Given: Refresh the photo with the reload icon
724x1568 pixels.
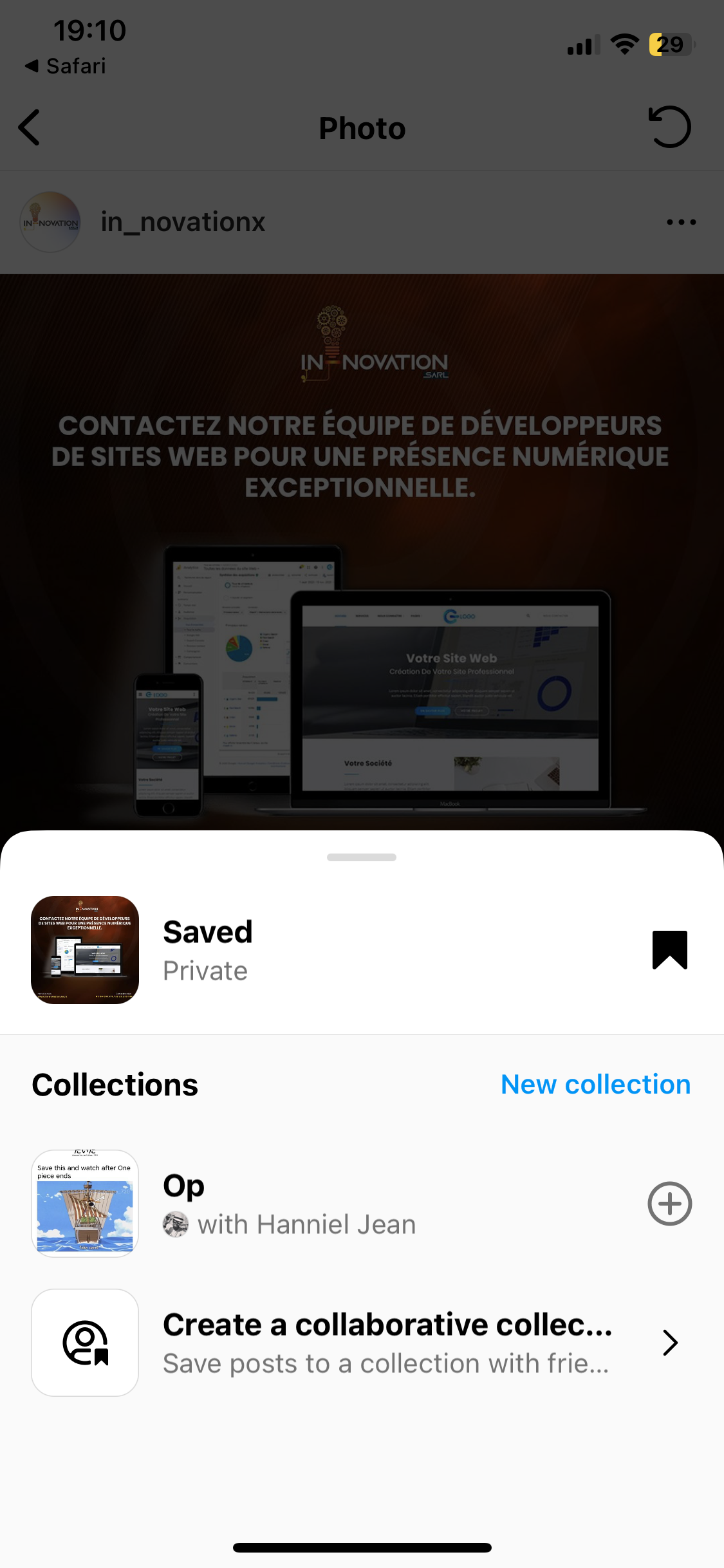Looking at the screenshot, I should click(x=669, y=127).
